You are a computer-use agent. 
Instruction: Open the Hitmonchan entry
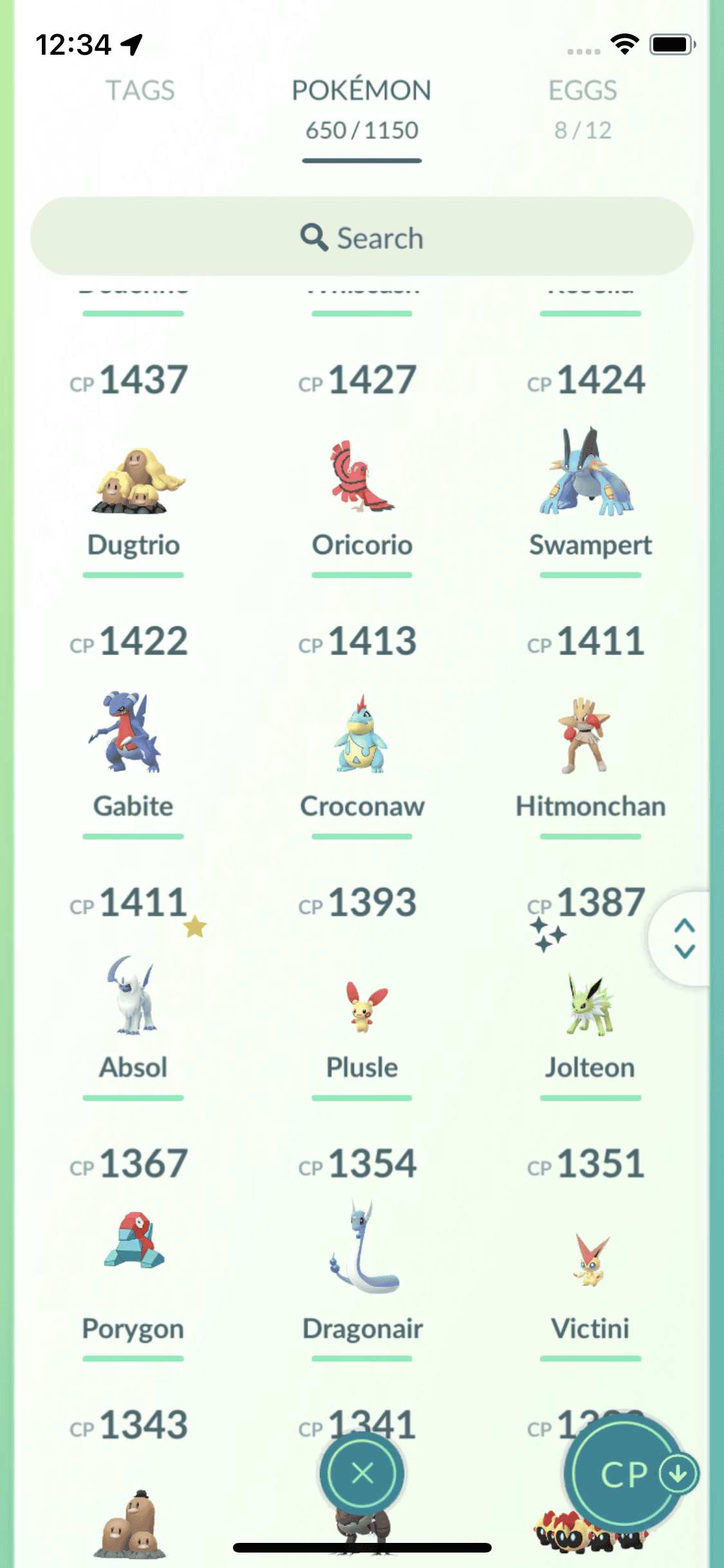point(590,734)
